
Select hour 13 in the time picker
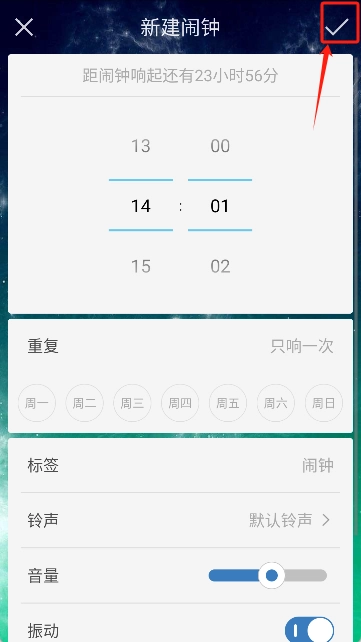click(x=140, y=146)
